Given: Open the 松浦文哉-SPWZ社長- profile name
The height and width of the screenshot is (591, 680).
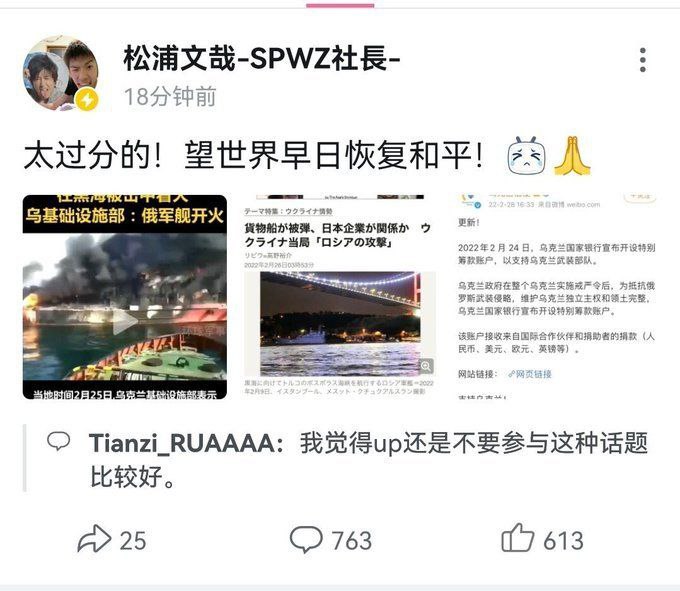Looking at the screenshot, I should coord(261,58).
